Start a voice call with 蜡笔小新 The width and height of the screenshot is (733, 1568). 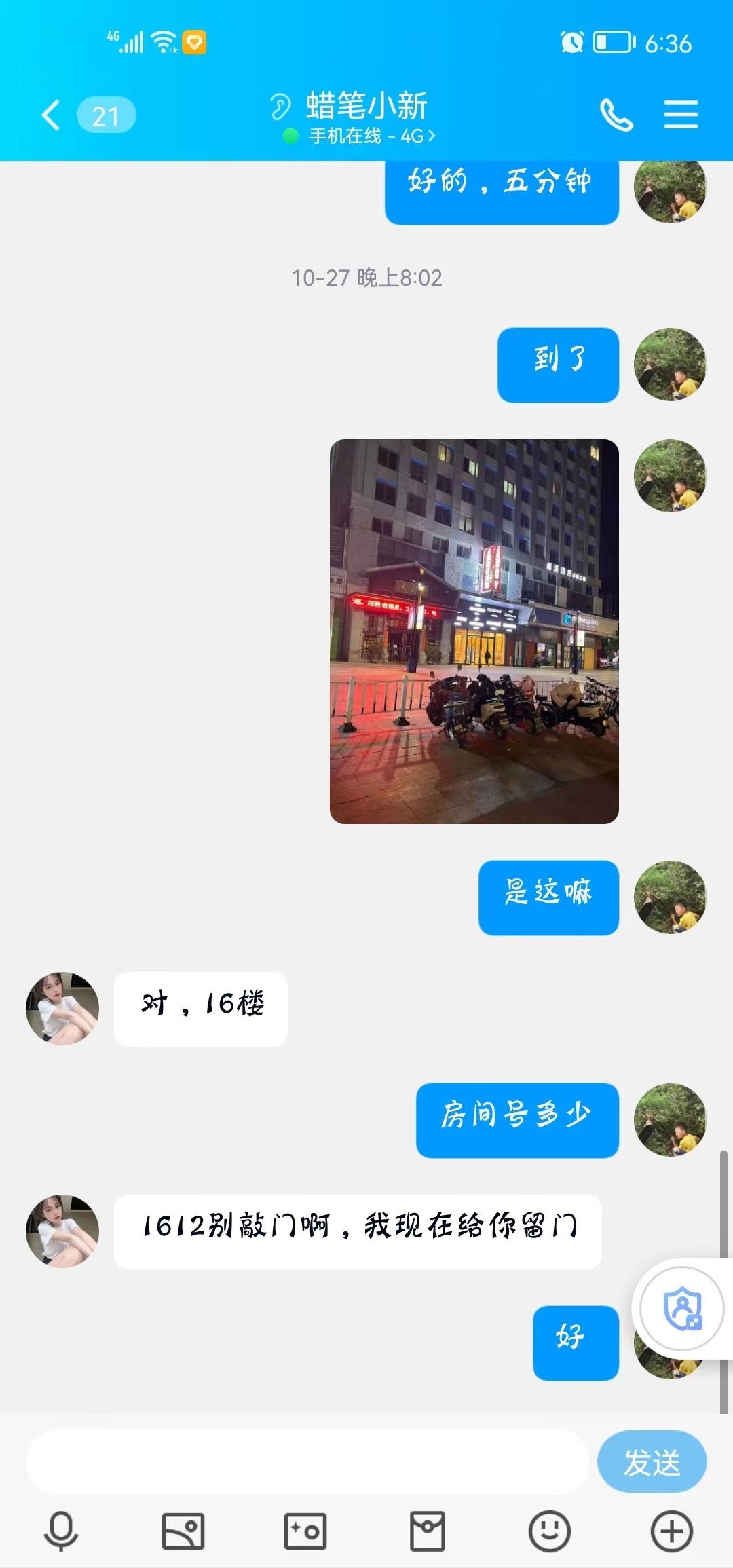pos(616,115)
